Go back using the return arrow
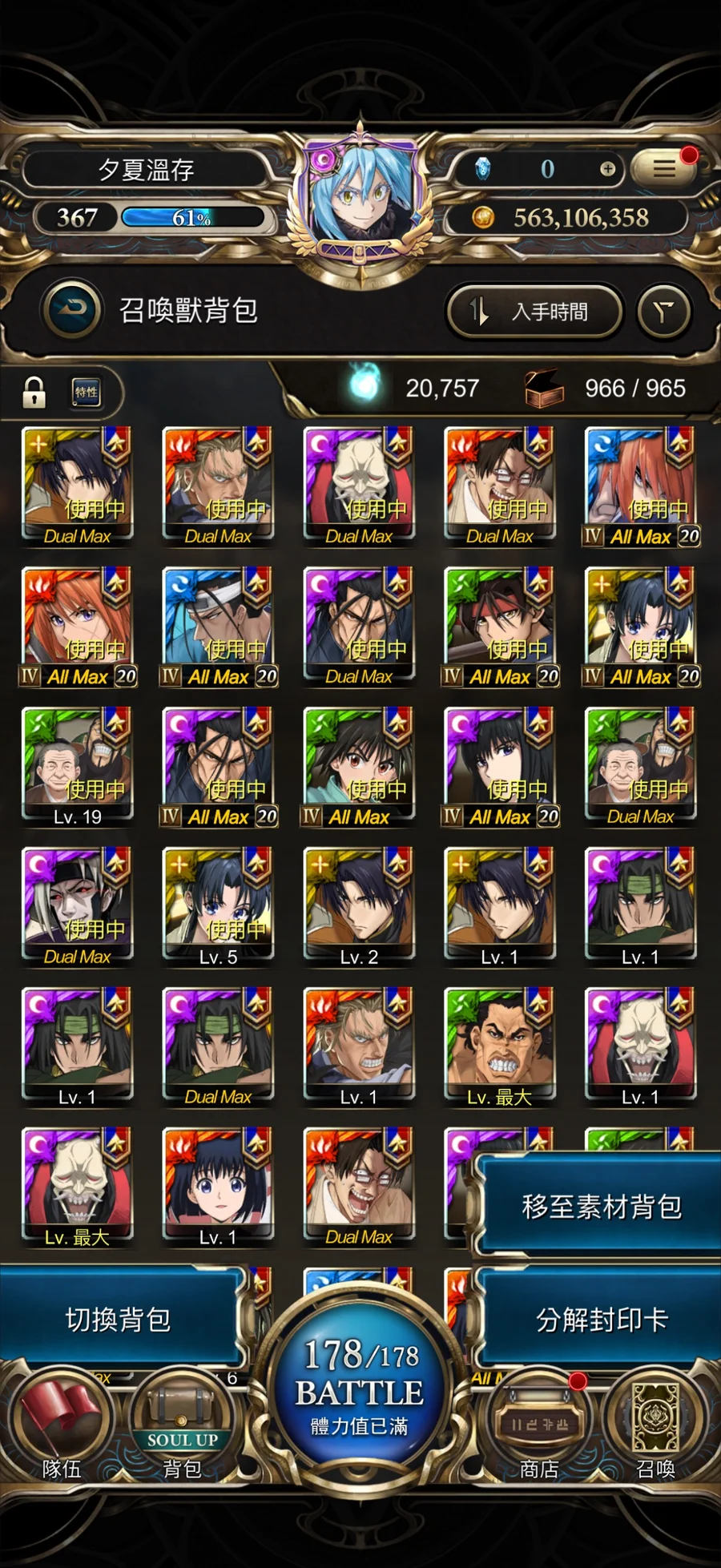The height and width of the screenshot is (1568, 721). [72, 309]
